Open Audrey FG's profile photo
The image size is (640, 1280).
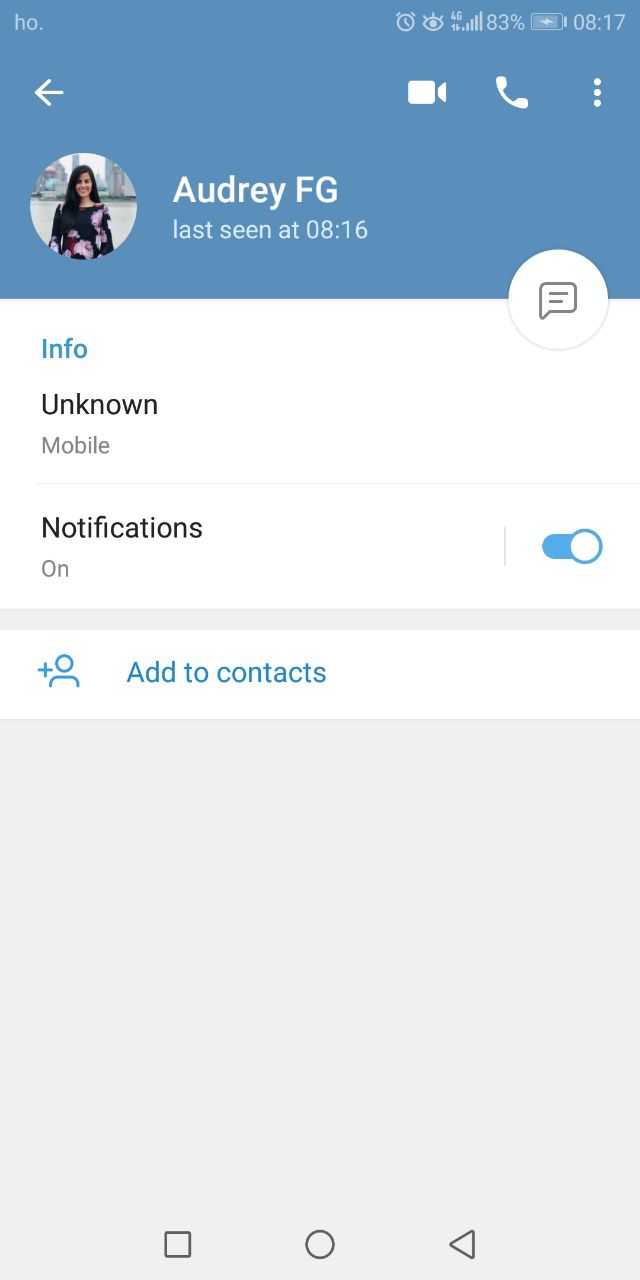84,207
